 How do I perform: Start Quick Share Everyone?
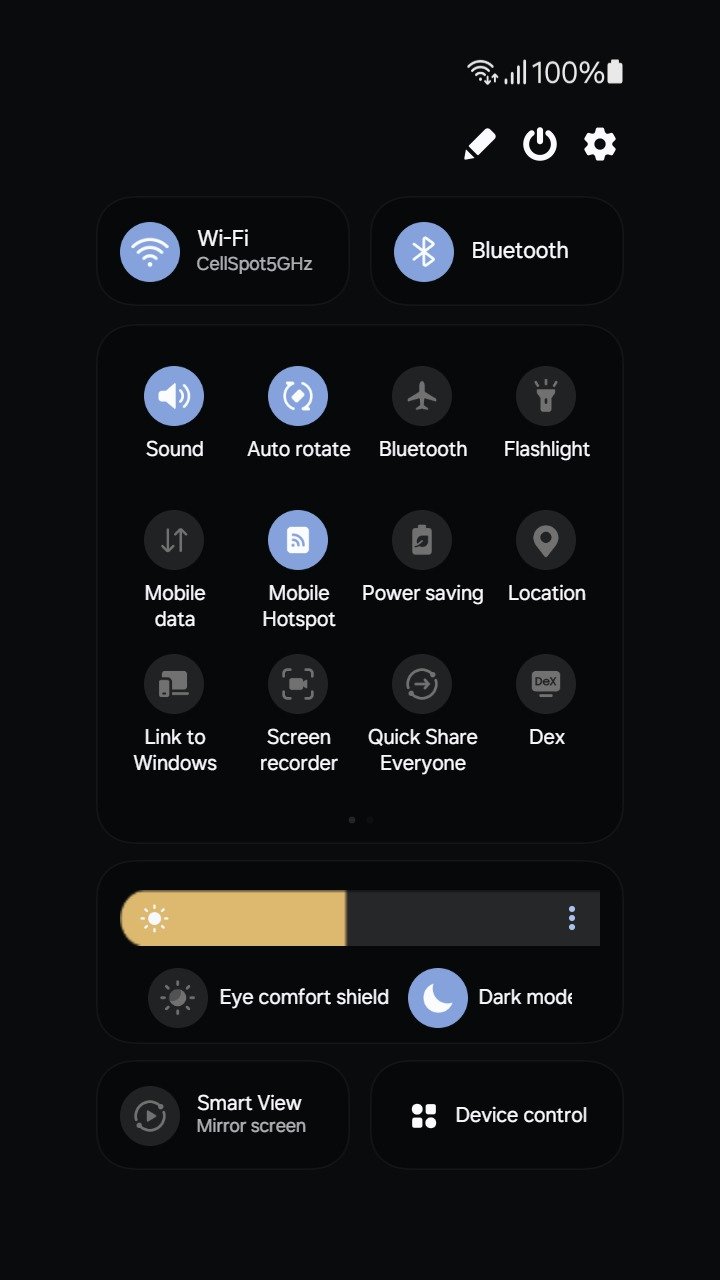pyautogui.click(x=423, y=683)
